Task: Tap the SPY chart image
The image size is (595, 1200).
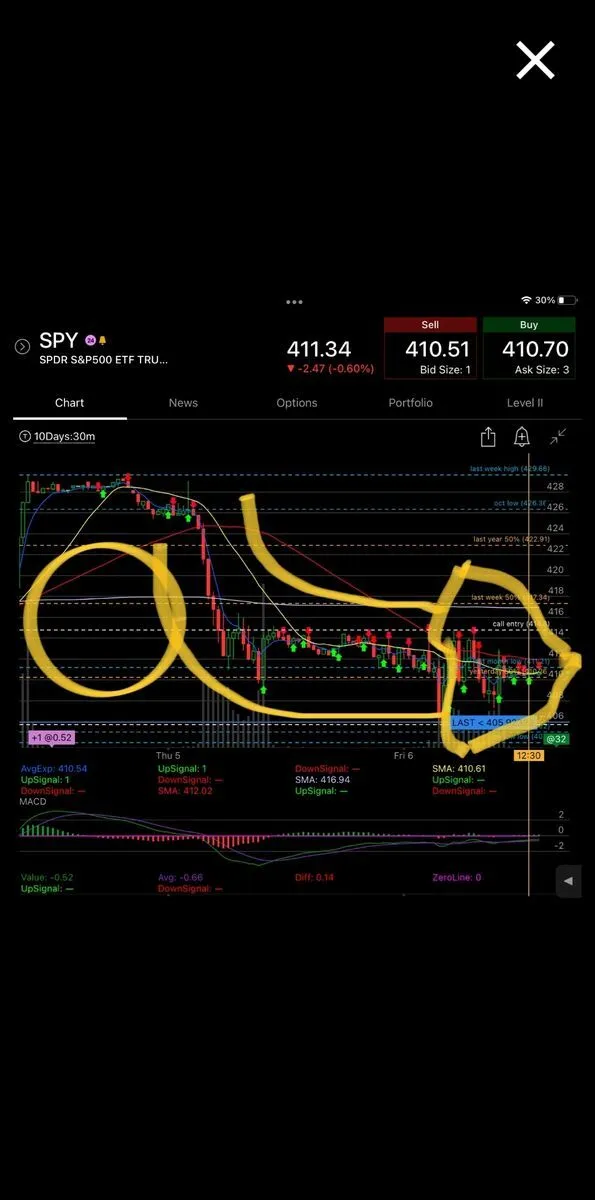Action: click(x=297, y=598)
